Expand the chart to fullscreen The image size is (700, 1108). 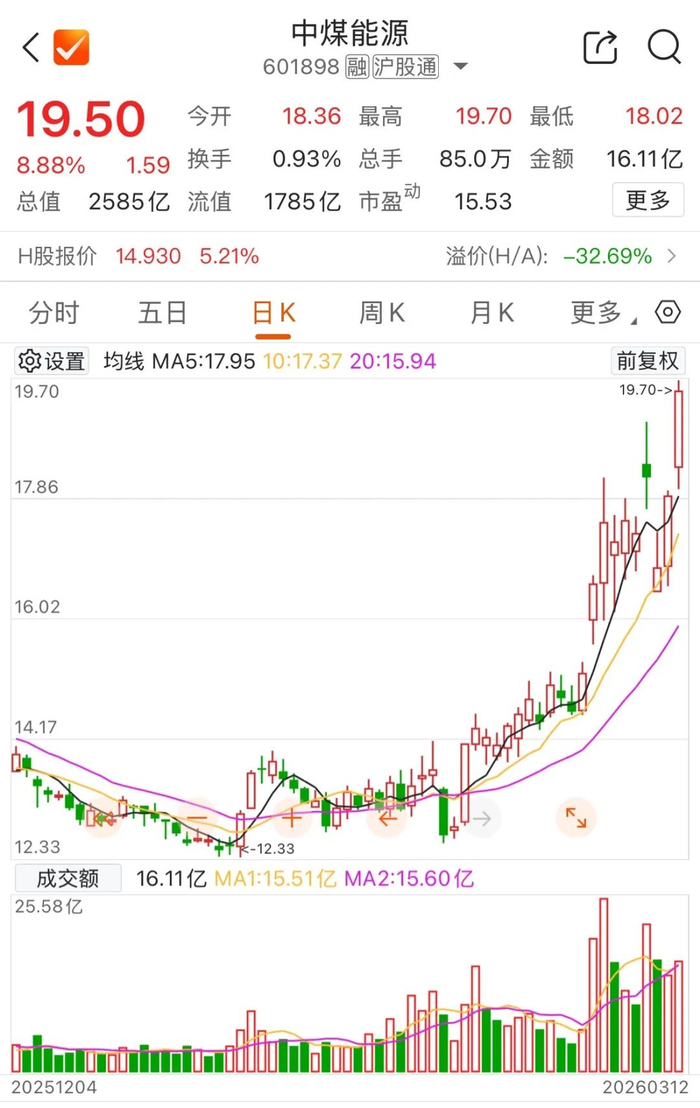point(576,818)
